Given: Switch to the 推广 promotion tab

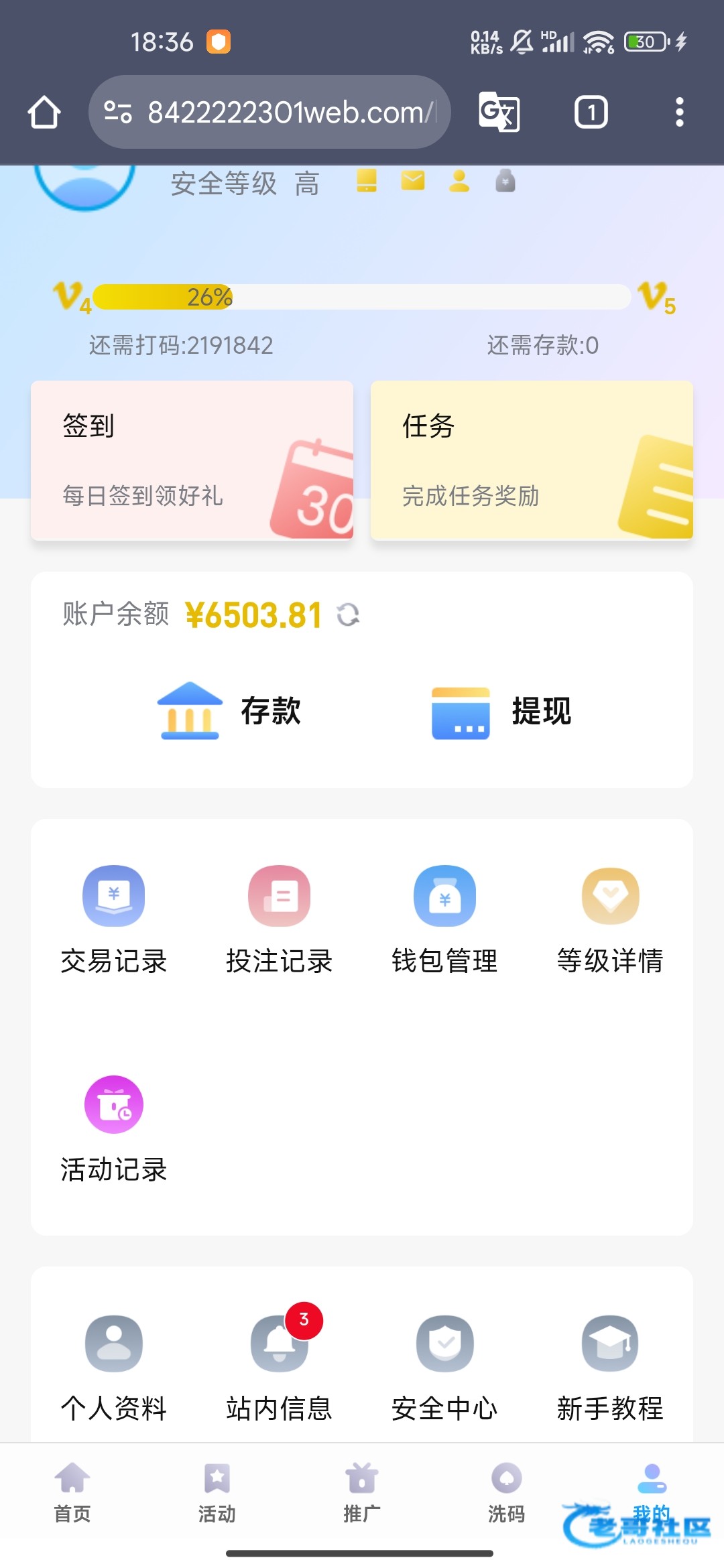Looking at the screenshot, I should coord(362,1492).
